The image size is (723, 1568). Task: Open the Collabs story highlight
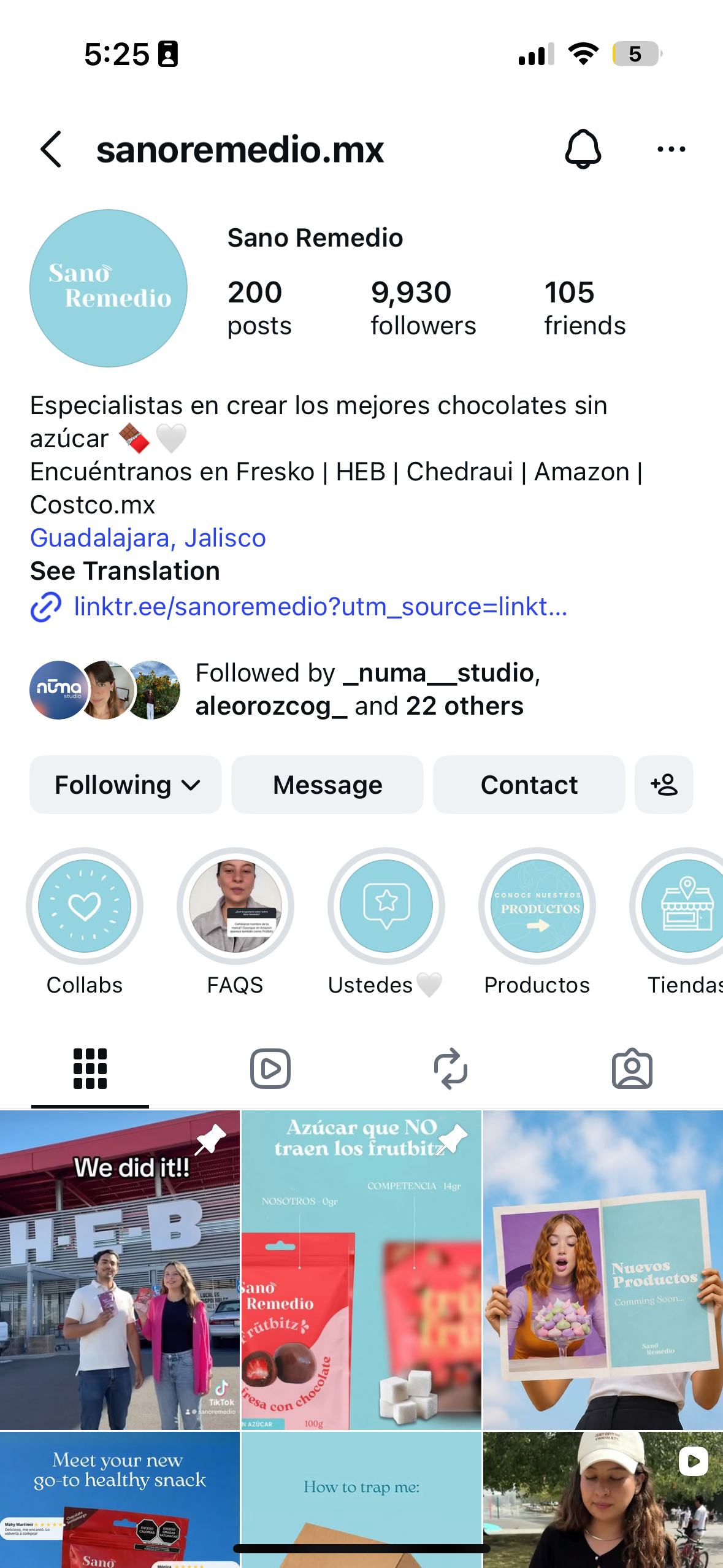coord(85,906)
